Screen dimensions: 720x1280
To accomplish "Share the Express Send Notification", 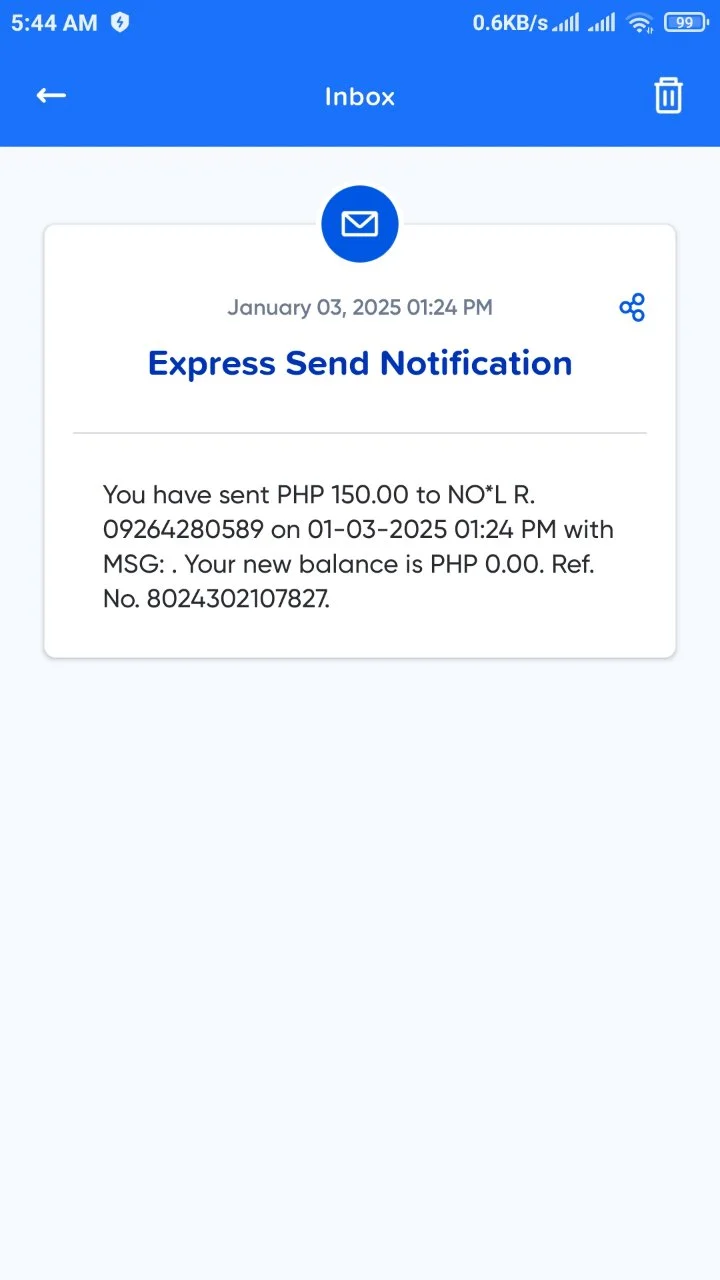I will [x=632, y=307].
